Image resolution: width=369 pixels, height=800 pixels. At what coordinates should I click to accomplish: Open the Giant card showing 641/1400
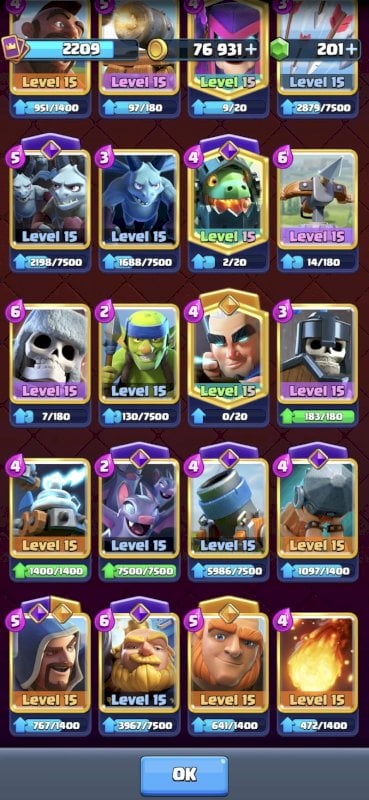point(228,666)
